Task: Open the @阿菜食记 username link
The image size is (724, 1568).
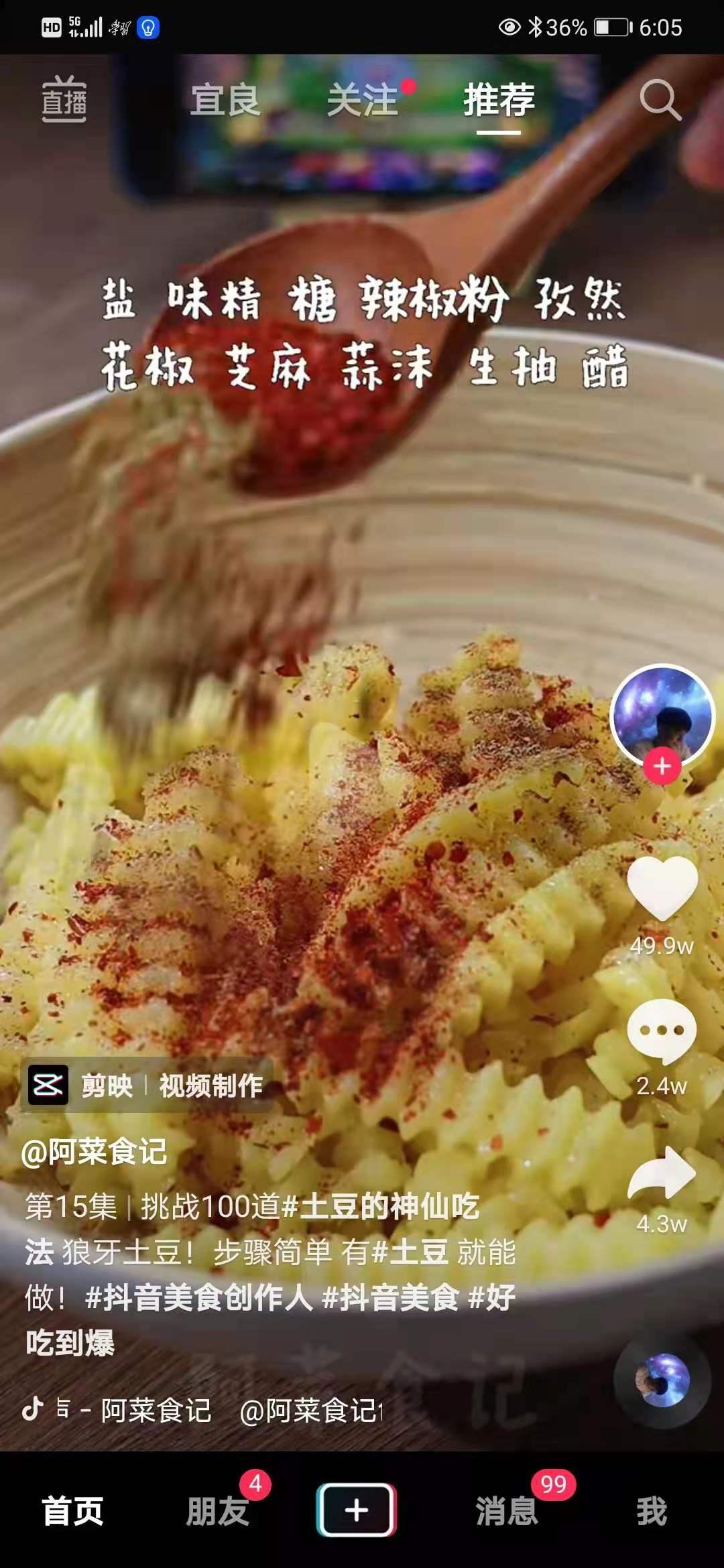Action: tap(94, 1151)
